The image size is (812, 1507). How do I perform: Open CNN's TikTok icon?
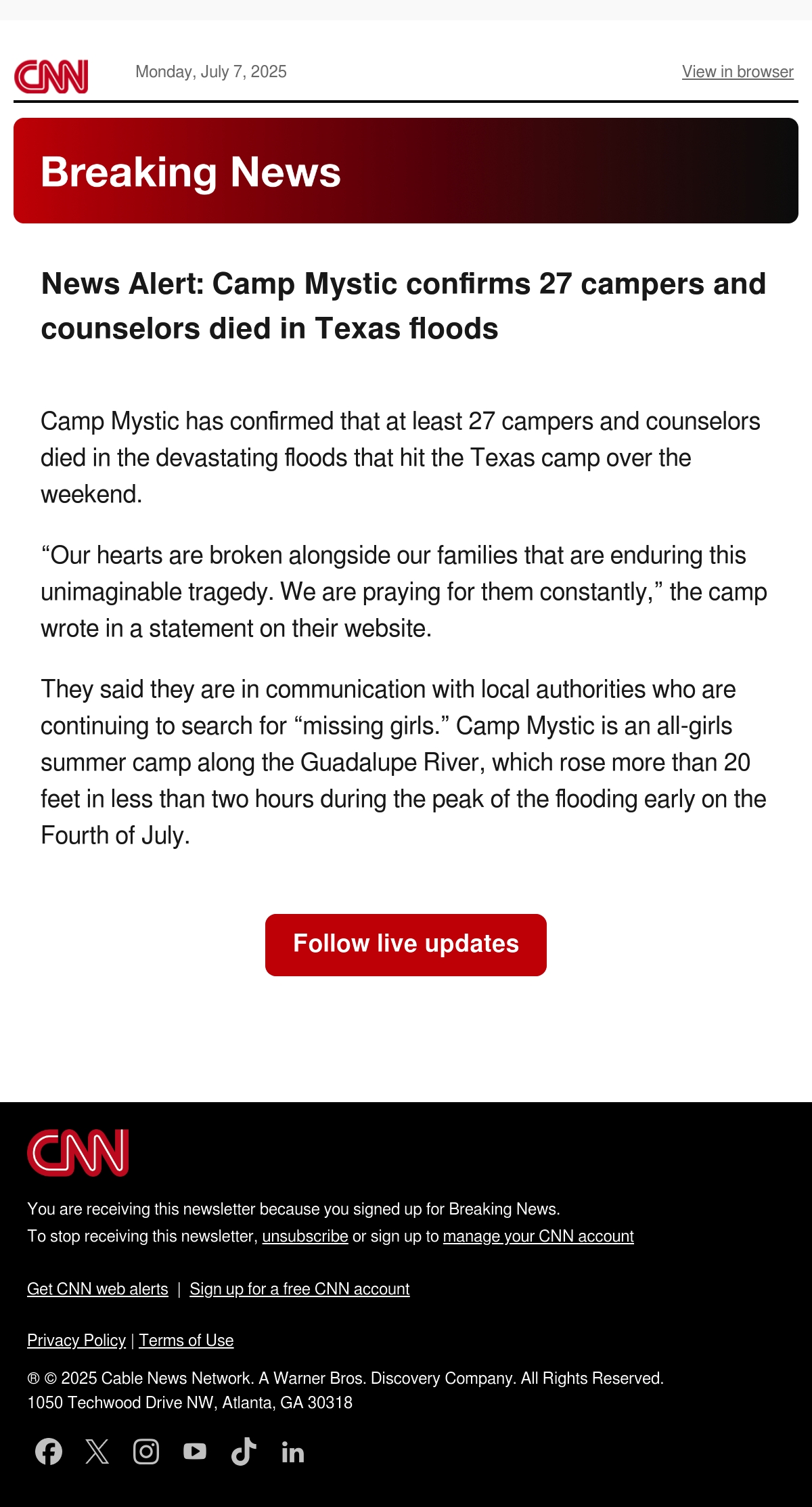coord(244,1451)
